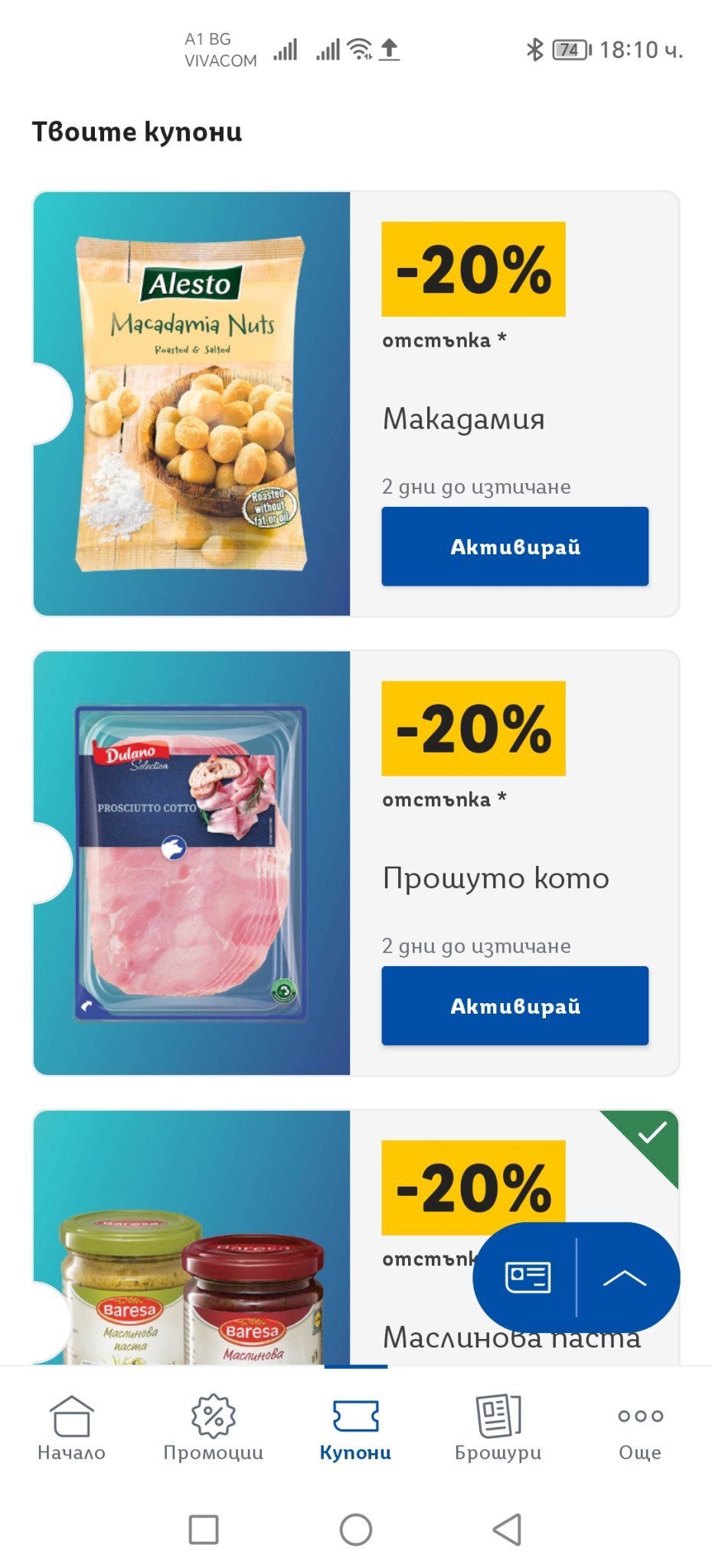Screen dimensions: 712x1568
Task: Switch to the Промоции tab
Action: click(x=214, y=1427)
